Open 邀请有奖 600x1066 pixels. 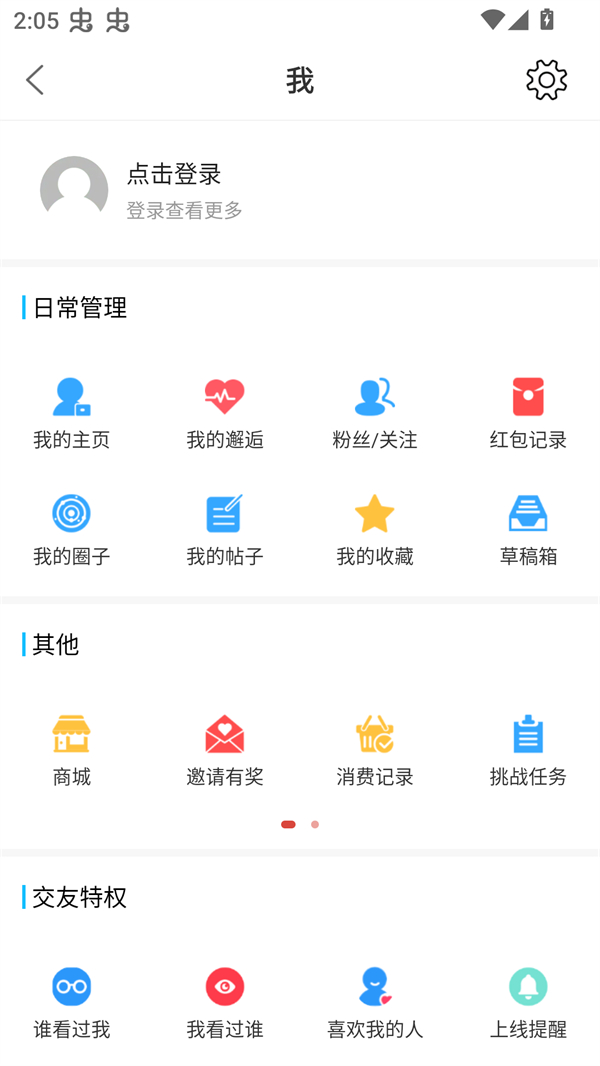(x=224, y=750)
